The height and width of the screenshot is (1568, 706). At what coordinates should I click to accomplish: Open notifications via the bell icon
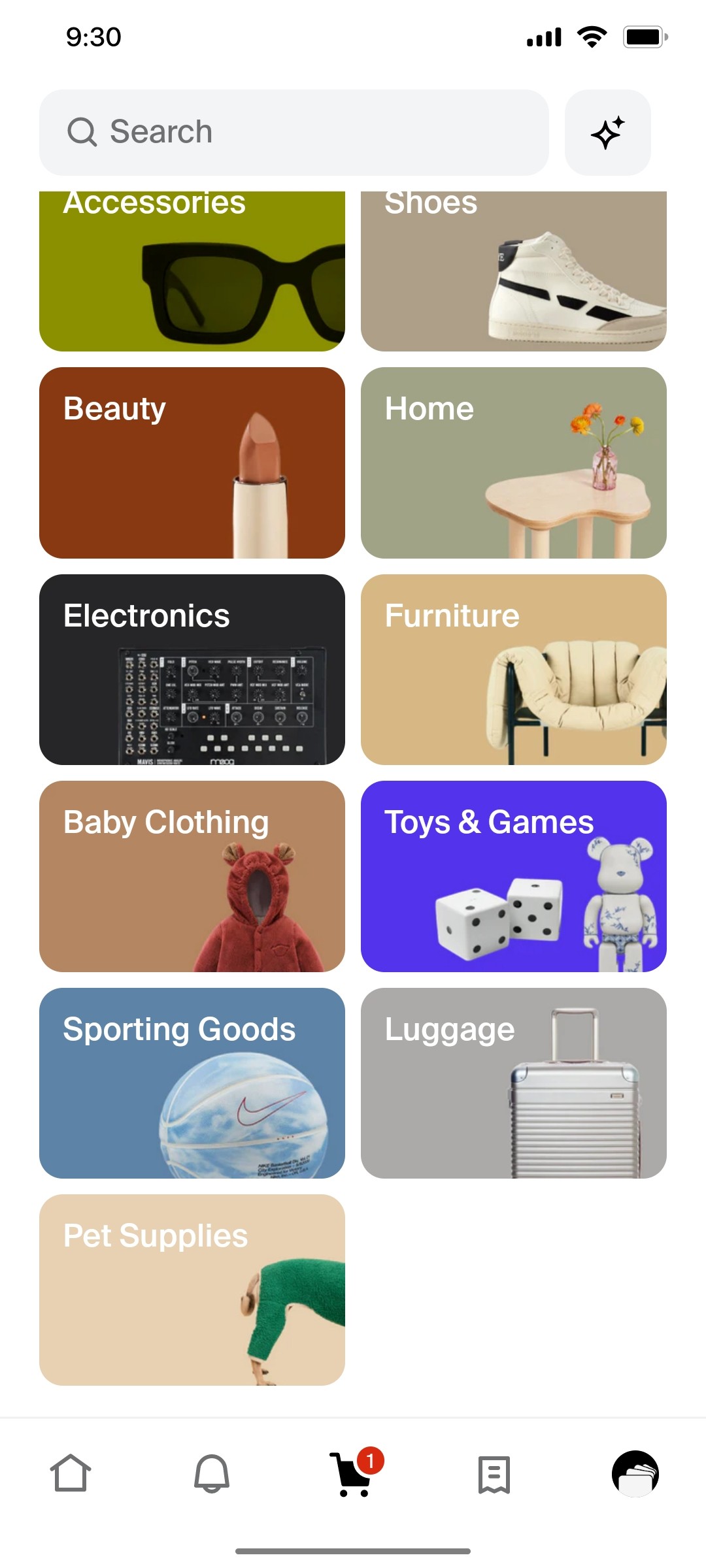(212, 1475)
